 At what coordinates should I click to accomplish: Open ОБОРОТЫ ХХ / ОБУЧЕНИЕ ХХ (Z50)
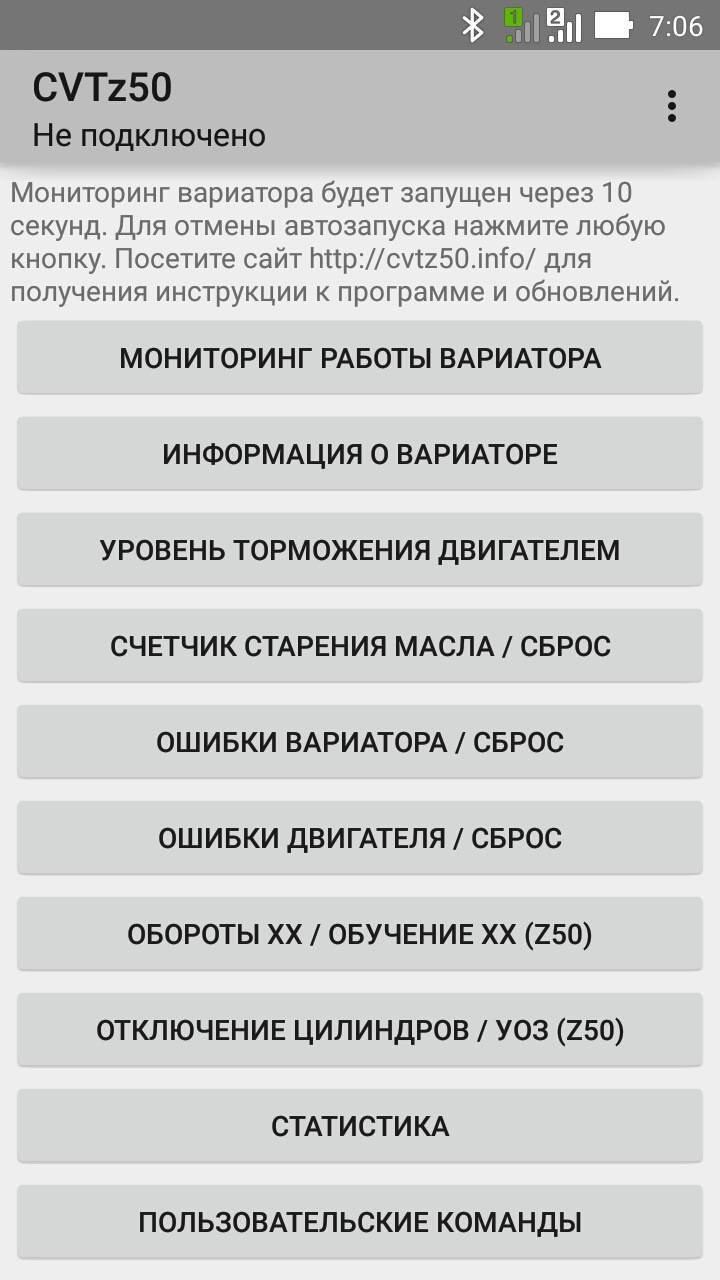point(360,934)
